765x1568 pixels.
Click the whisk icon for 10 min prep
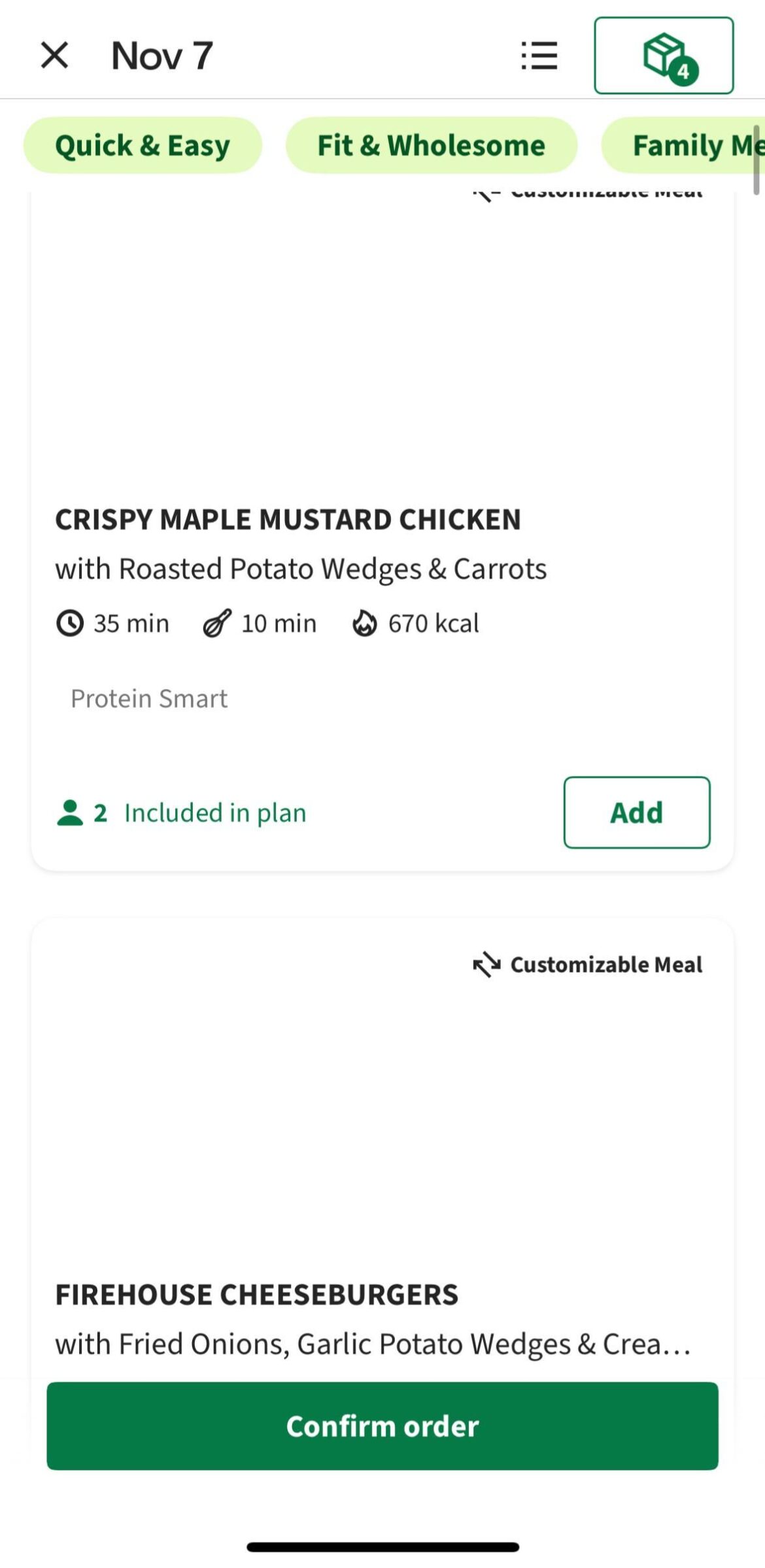[218, 623]
